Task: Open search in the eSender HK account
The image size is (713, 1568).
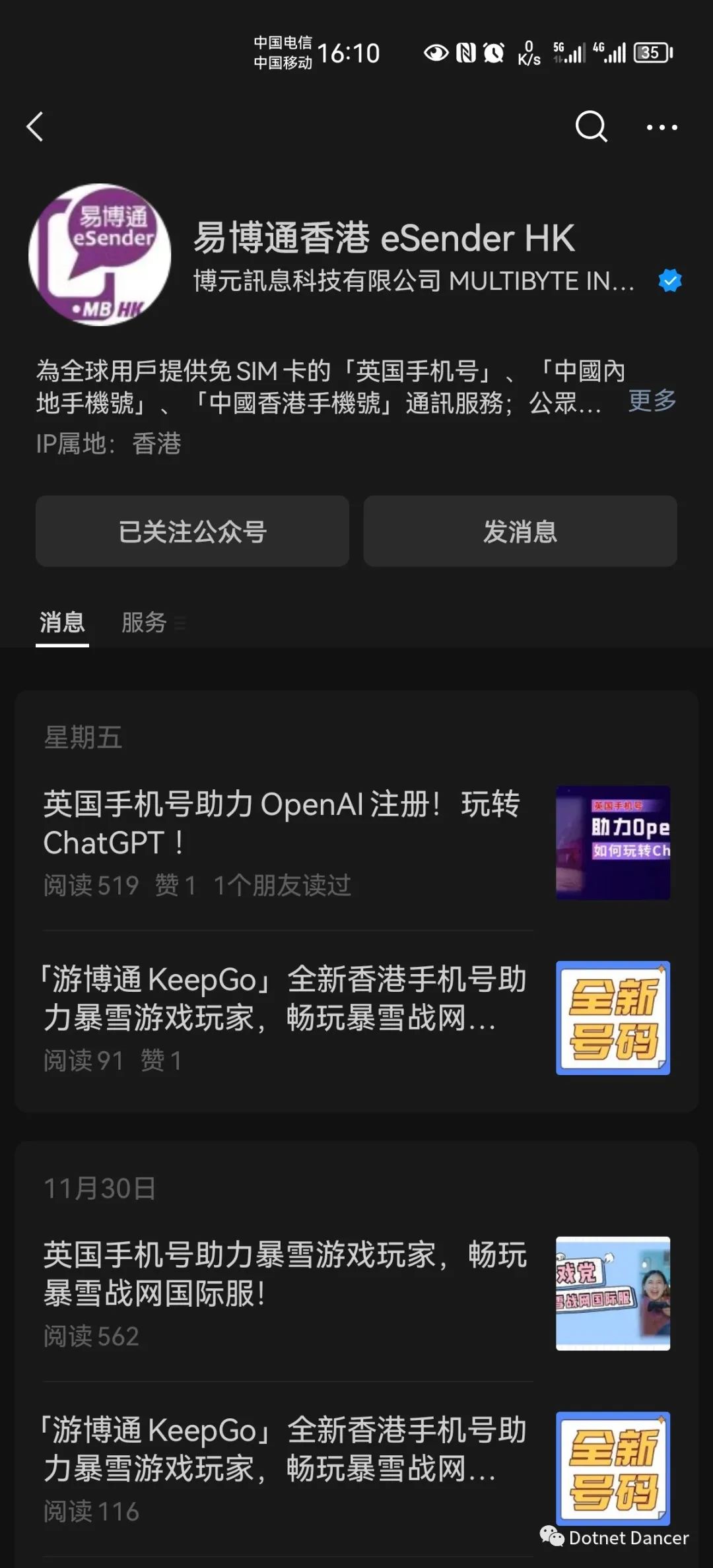Action: click(591, 127)
